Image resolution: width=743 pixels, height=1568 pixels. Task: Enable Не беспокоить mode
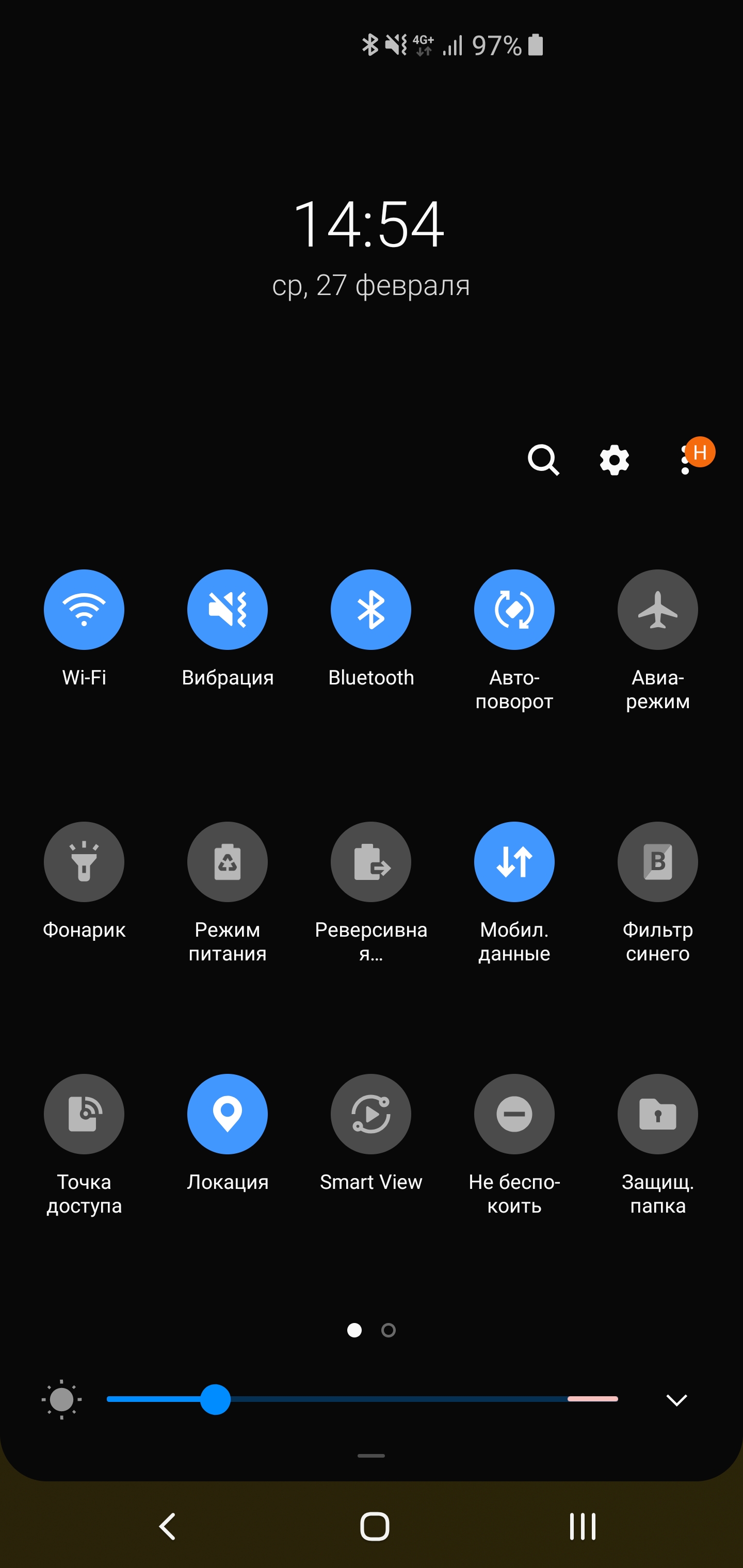tap(514, 1113)
